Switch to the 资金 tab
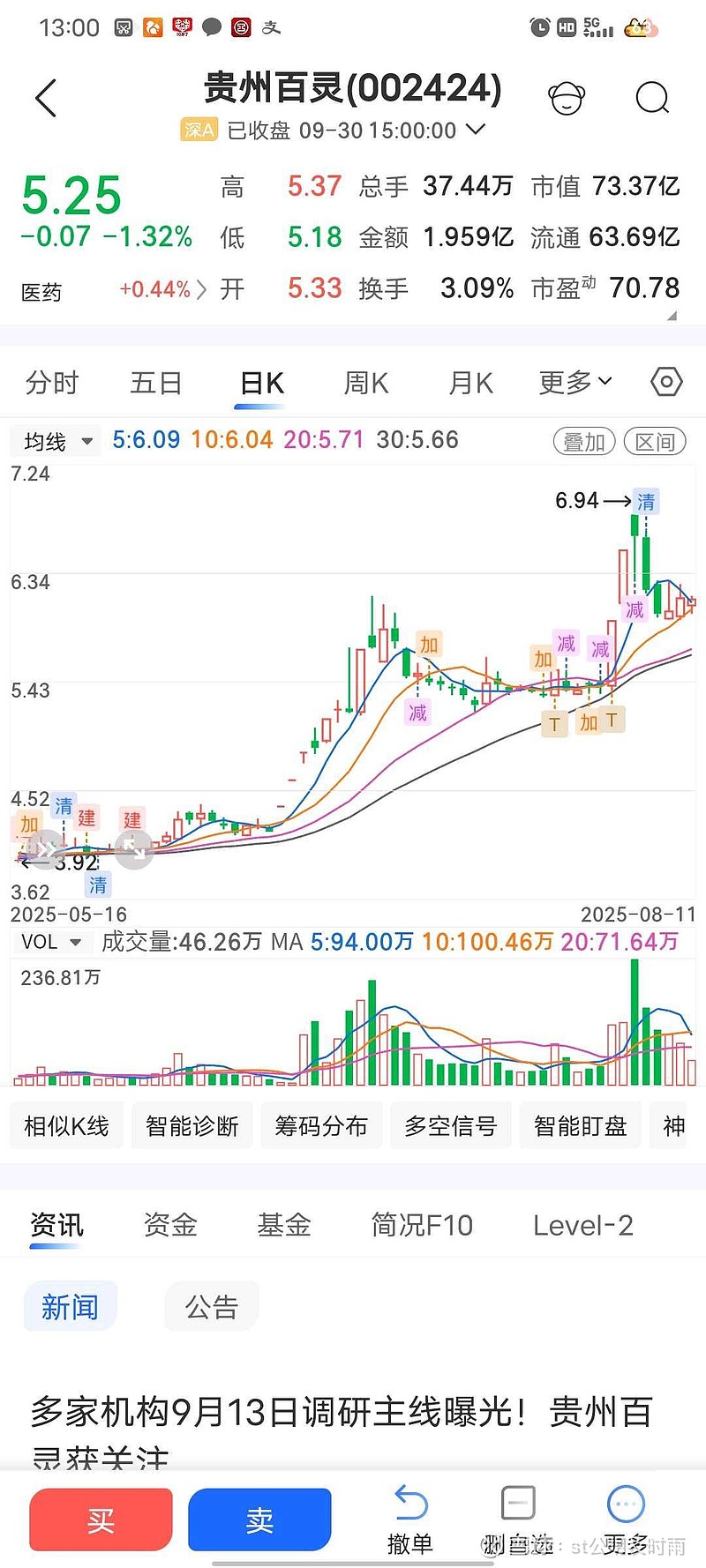 [x=170, y=1225]
